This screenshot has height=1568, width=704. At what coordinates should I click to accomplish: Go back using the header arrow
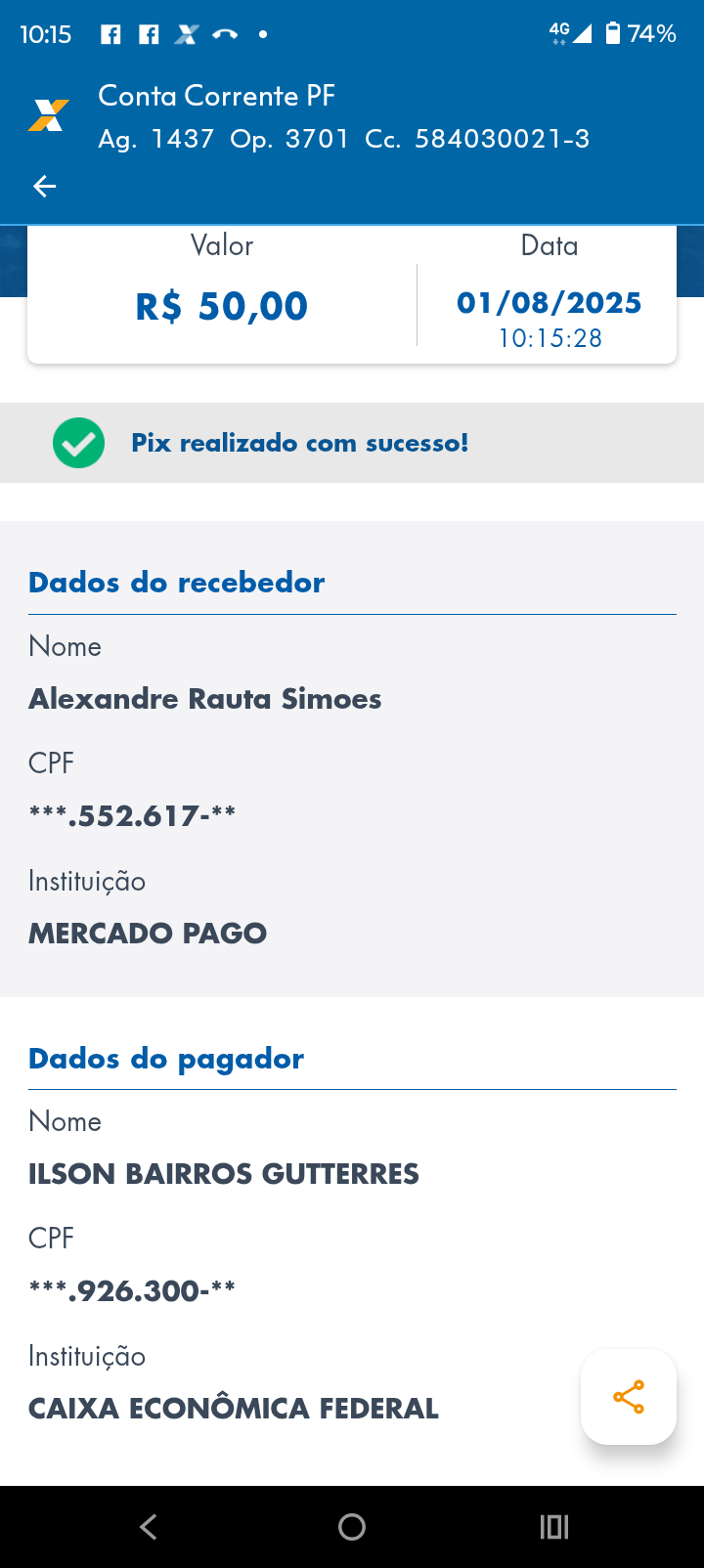(45, 186)
